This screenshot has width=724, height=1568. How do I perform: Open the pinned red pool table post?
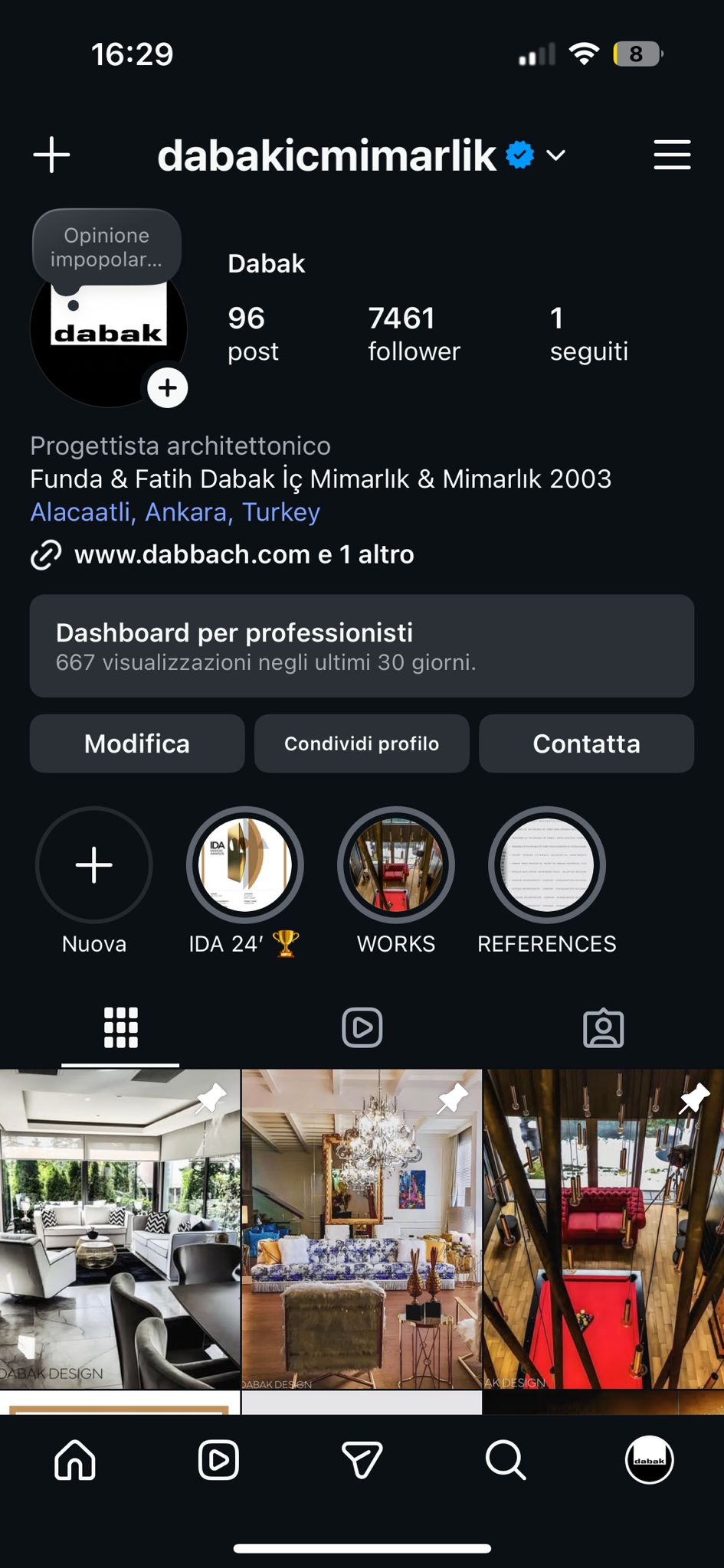coord(604,1229)
